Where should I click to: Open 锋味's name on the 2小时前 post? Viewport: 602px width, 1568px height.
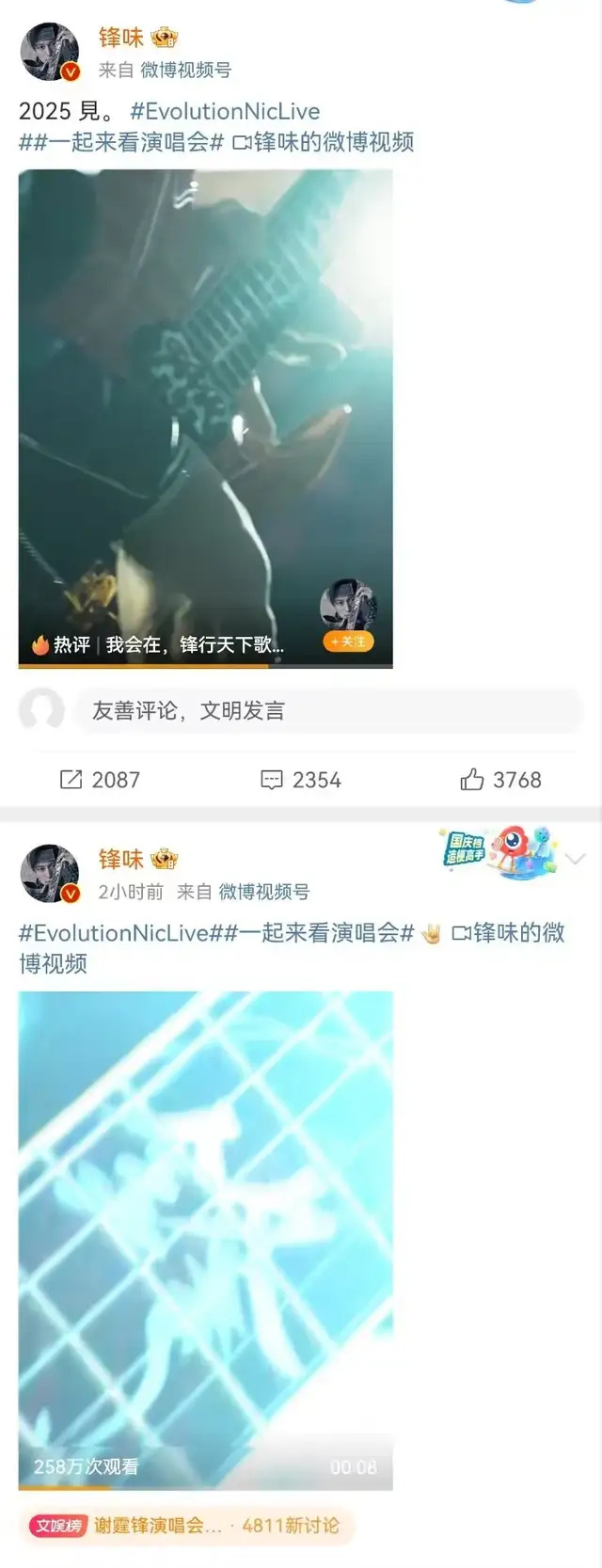pyautogui.click(x=120, y=859)
